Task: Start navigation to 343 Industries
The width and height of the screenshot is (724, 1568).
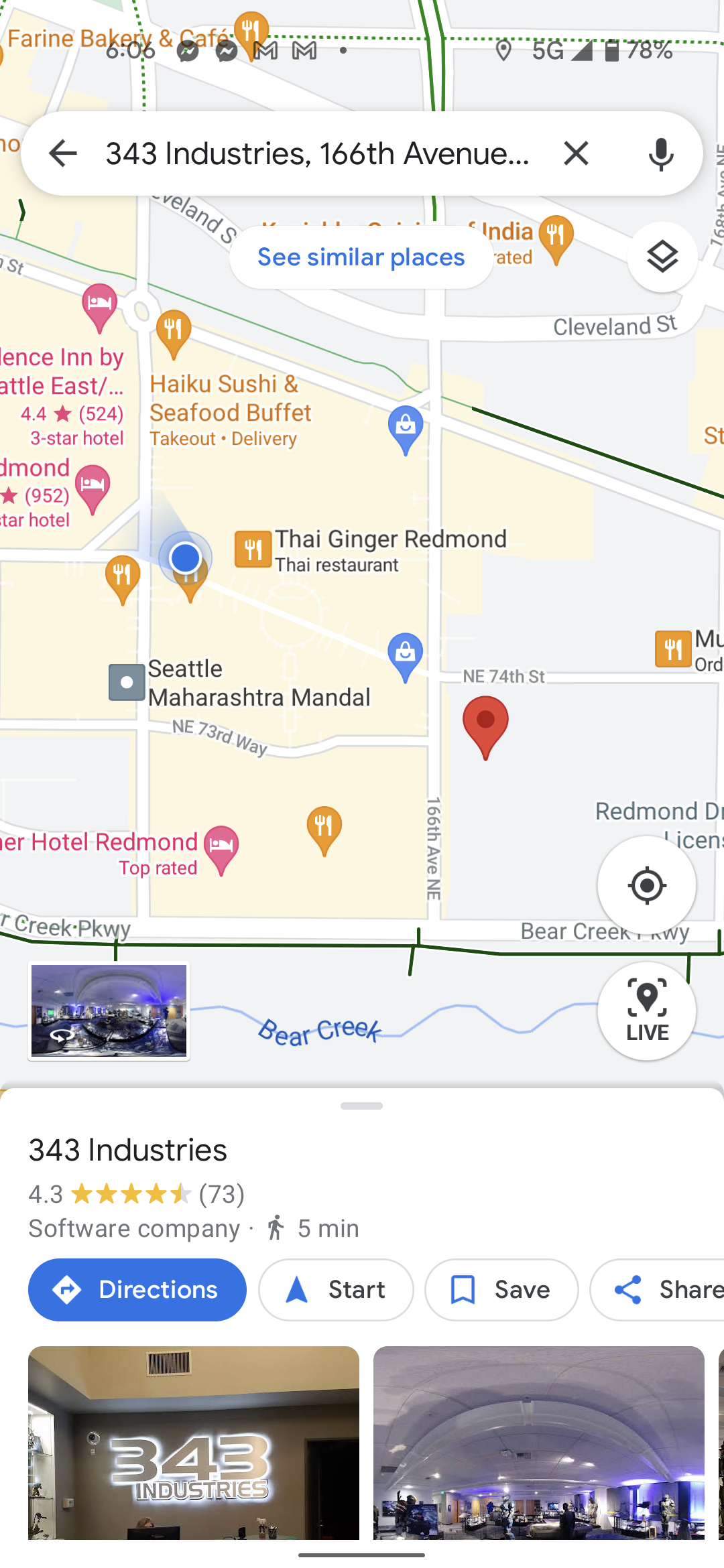Action: (336, 1290)
